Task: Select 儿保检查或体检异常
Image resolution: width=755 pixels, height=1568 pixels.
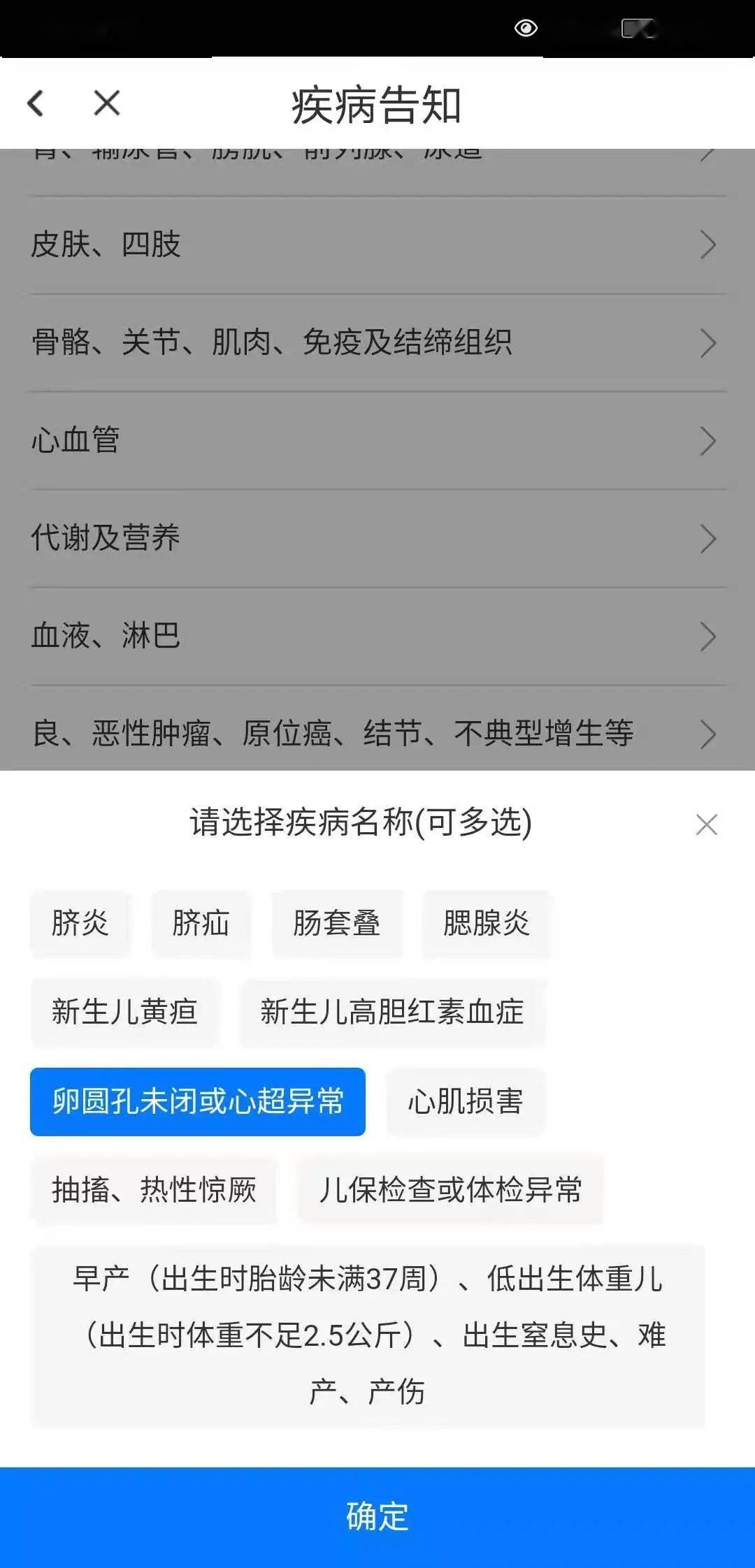Action: coord(450,1190)
